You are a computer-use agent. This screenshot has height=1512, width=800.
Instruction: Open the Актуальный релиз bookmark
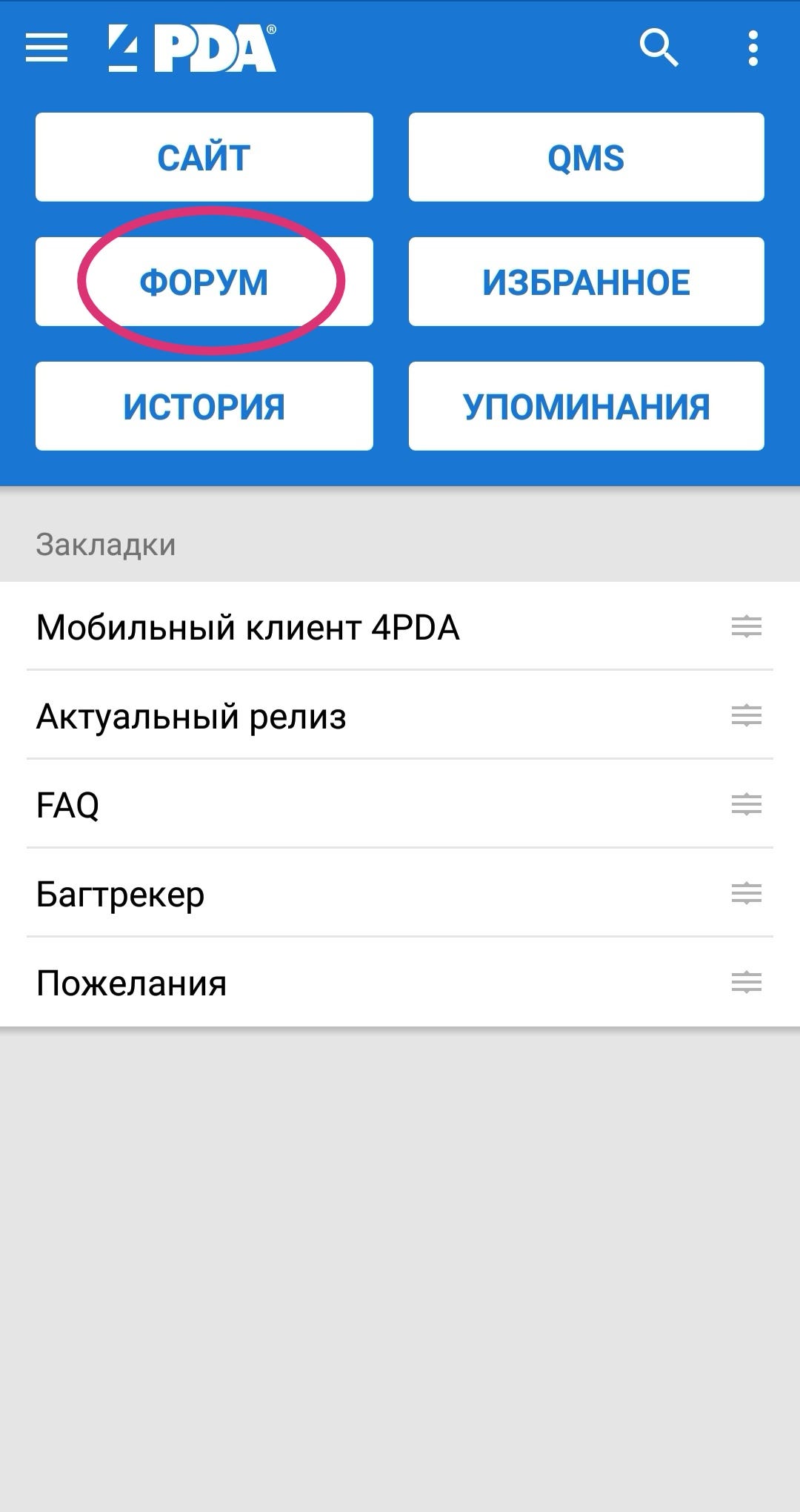click(400, 715)
